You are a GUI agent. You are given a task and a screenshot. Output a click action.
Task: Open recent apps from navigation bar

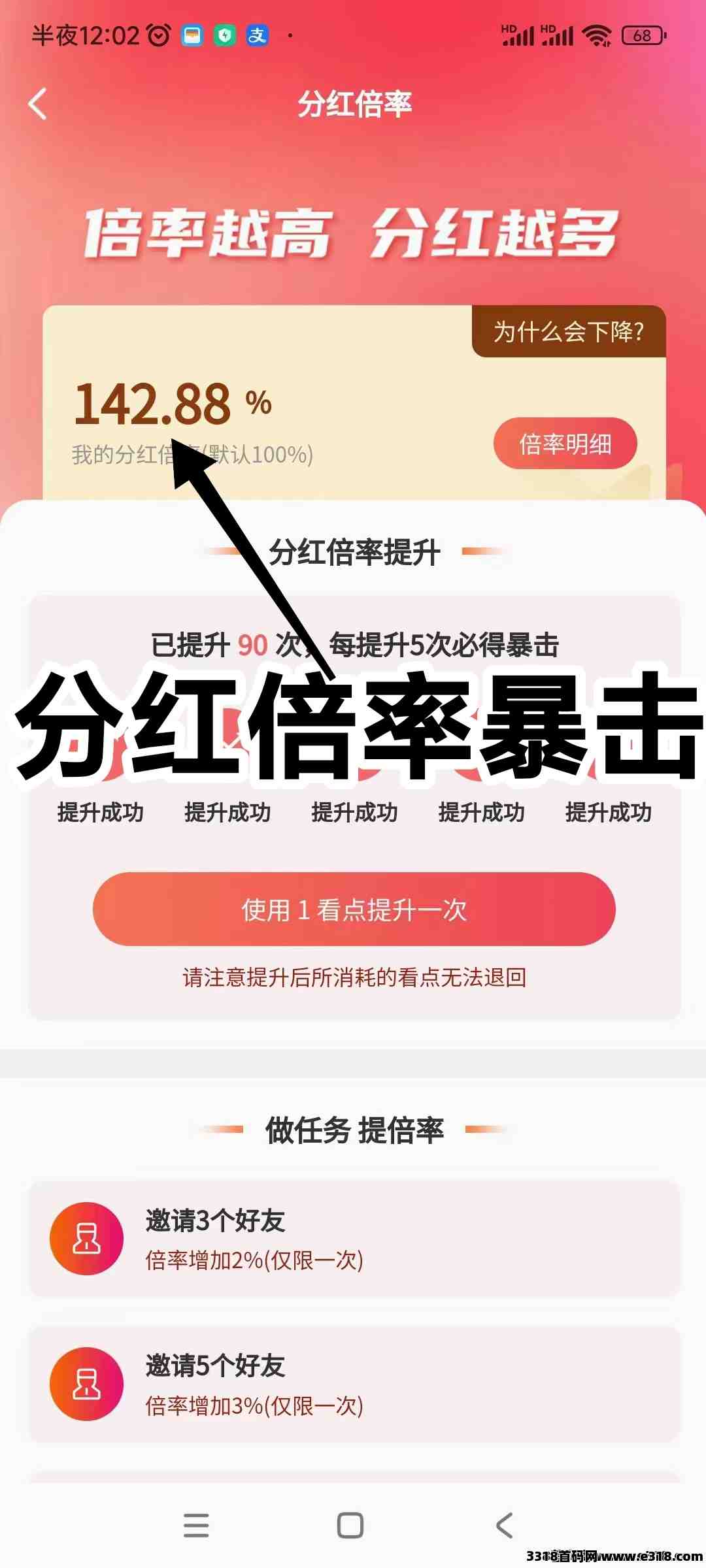pos(196,1526)
